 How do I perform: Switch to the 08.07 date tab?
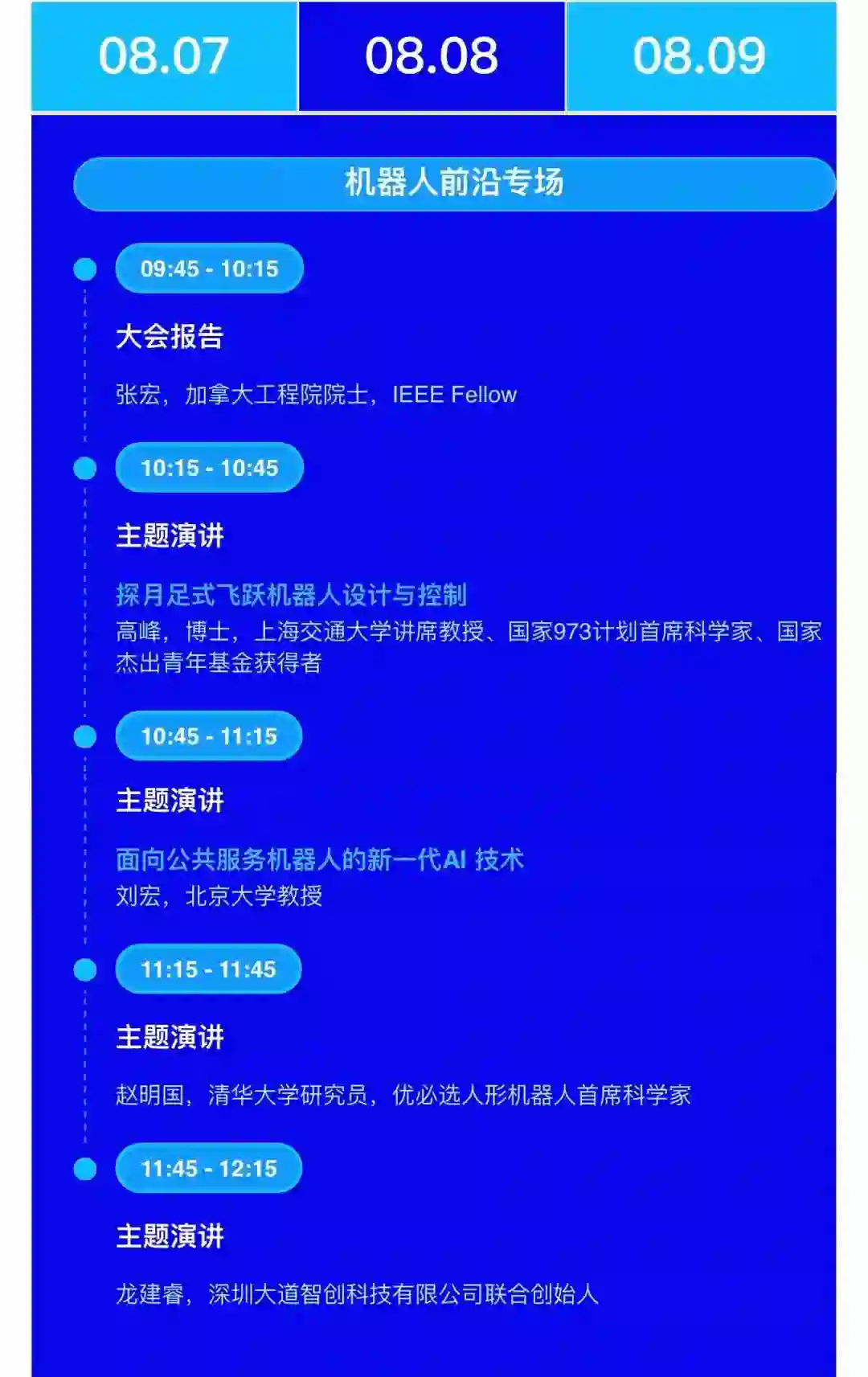[x=164, y=56]
